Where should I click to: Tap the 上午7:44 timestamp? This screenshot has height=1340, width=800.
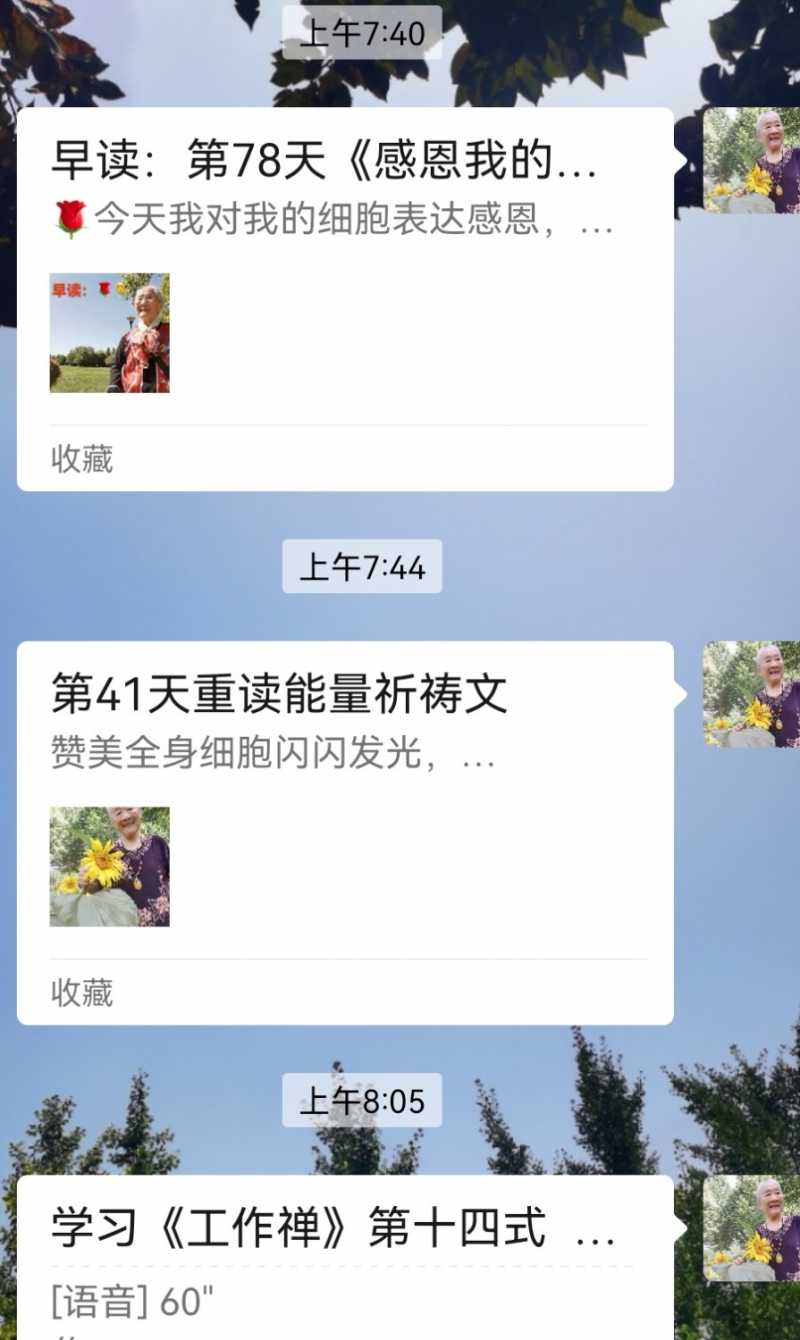(363, 568)
